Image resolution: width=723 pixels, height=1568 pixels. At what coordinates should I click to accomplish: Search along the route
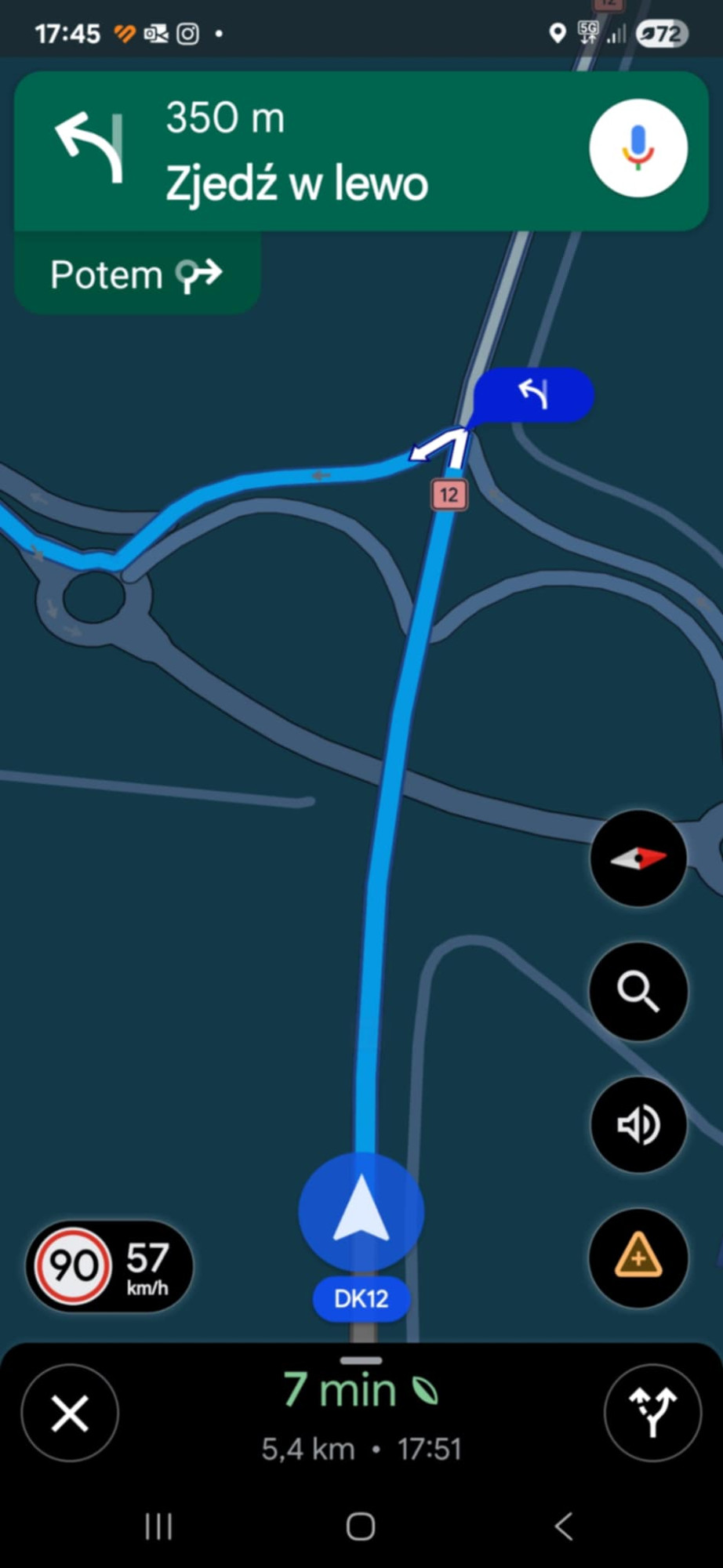click(x=638, y=992)
